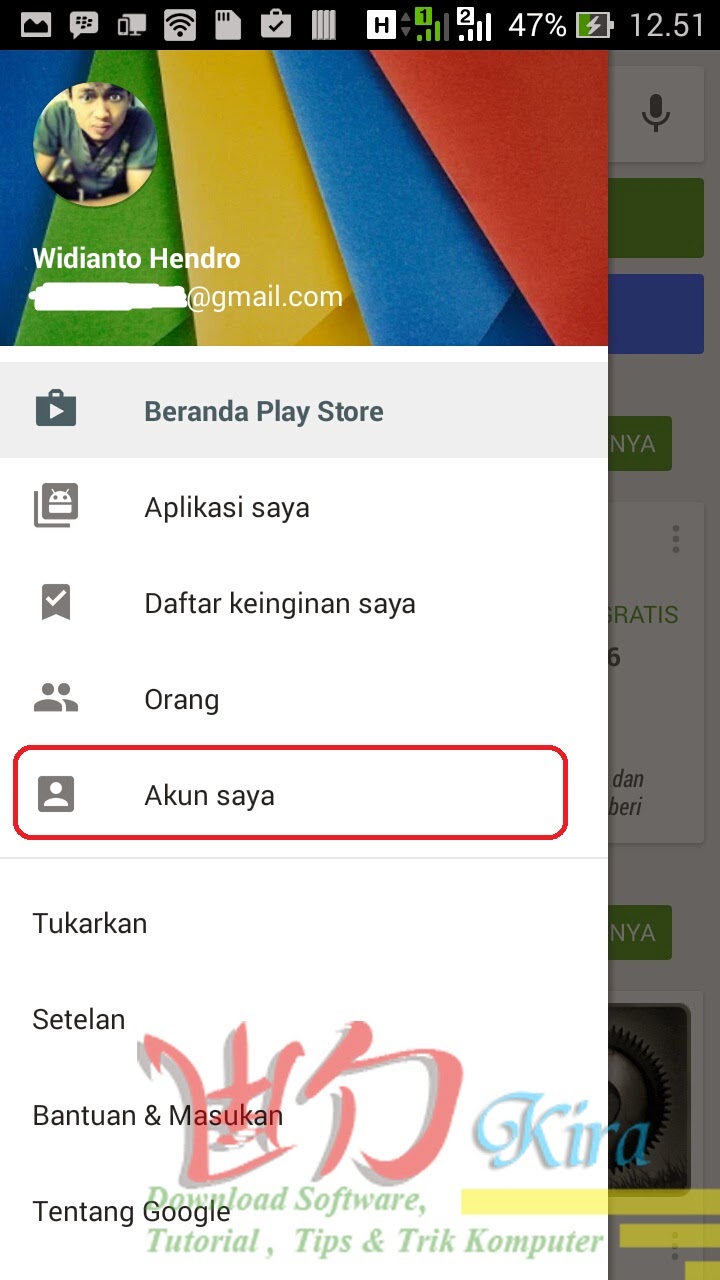Go to Akun saya

coord(304,795)
